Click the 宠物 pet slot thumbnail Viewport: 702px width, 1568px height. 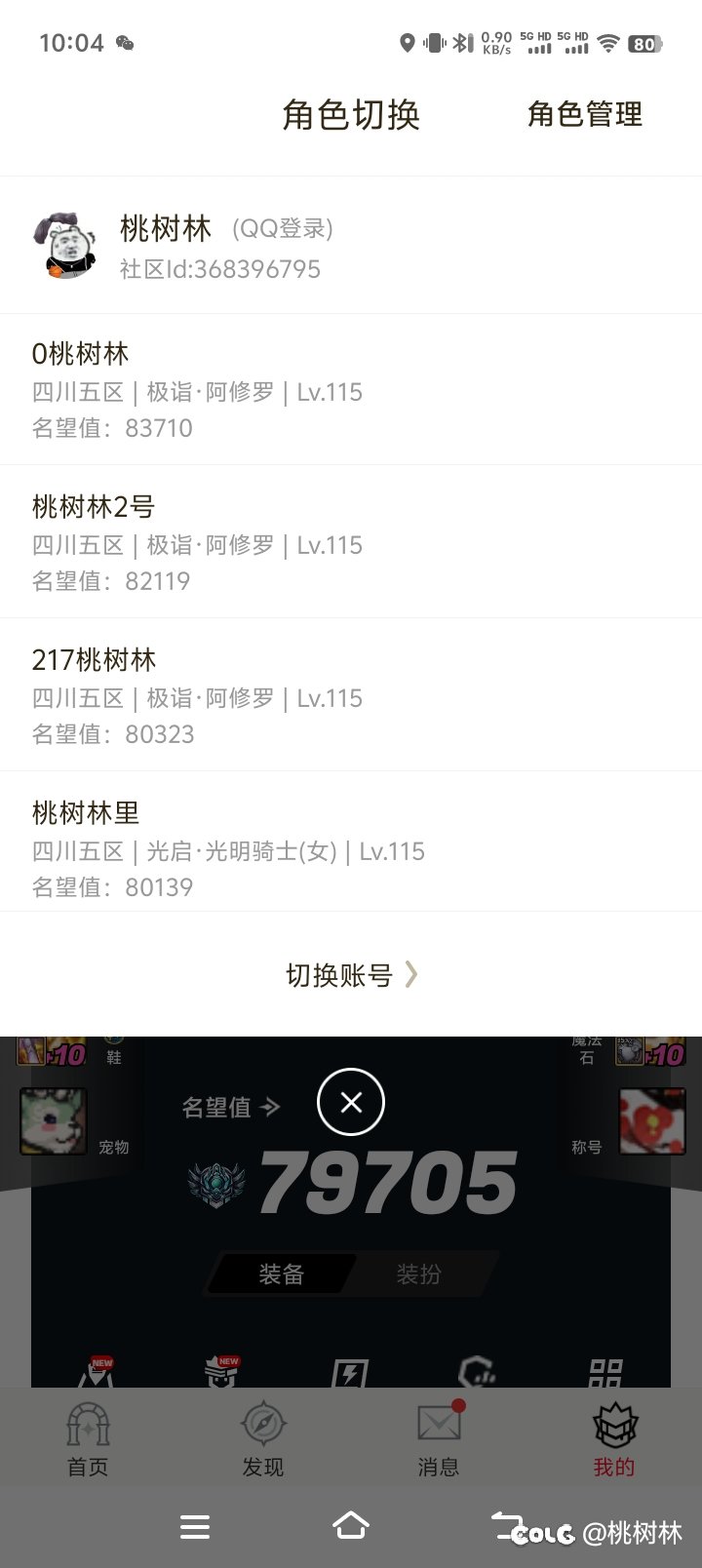click(52, 1119)
